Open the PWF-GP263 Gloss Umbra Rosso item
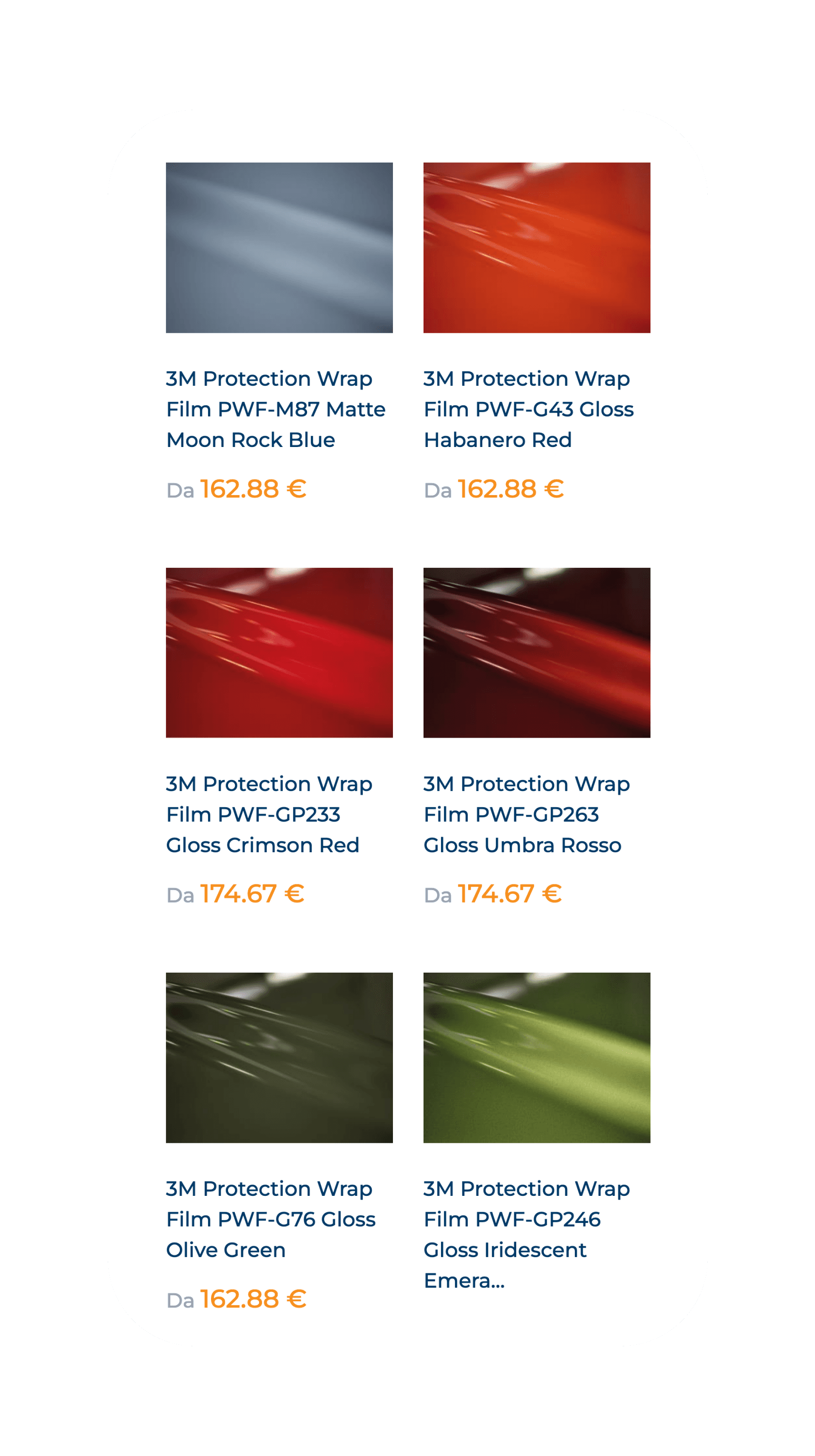Screen dimensions: 815x1456 click(x=522, y=814)
